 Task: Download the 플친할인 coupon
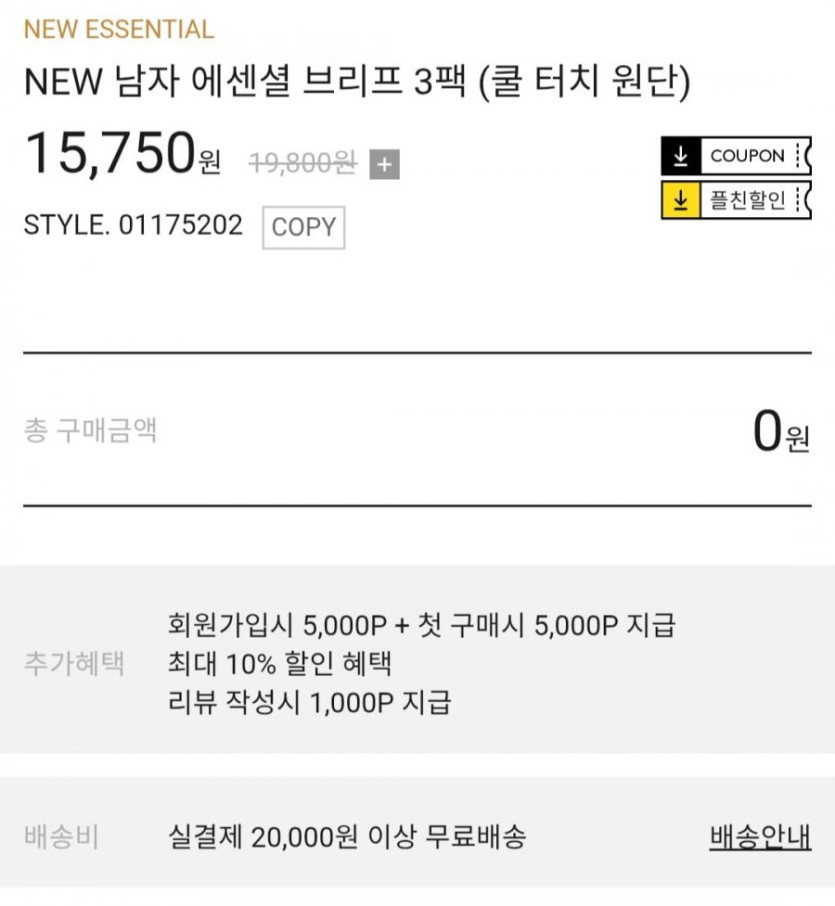coord(735,200)
